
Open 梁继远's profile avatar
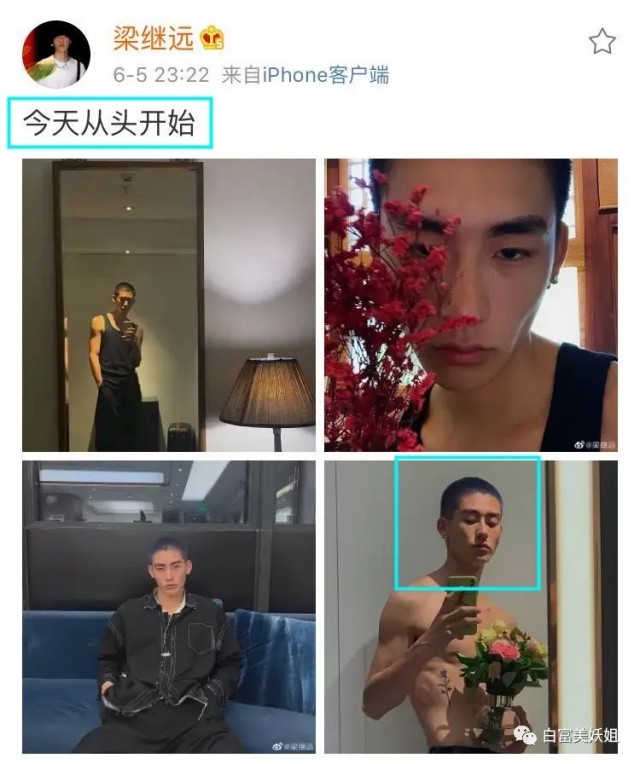point(56,55)
